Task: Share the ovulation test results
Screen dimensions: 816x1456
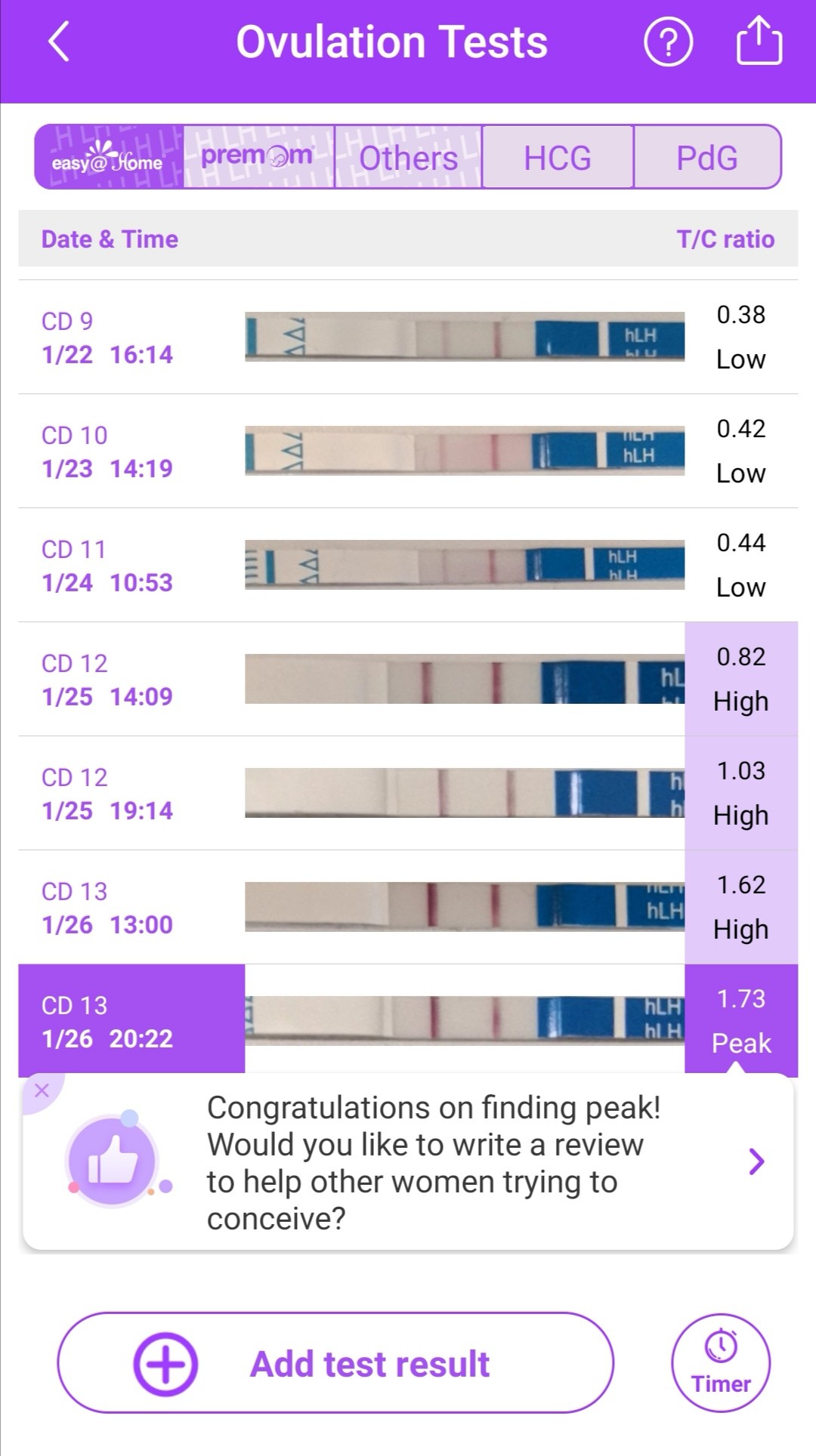Action: 759,42
